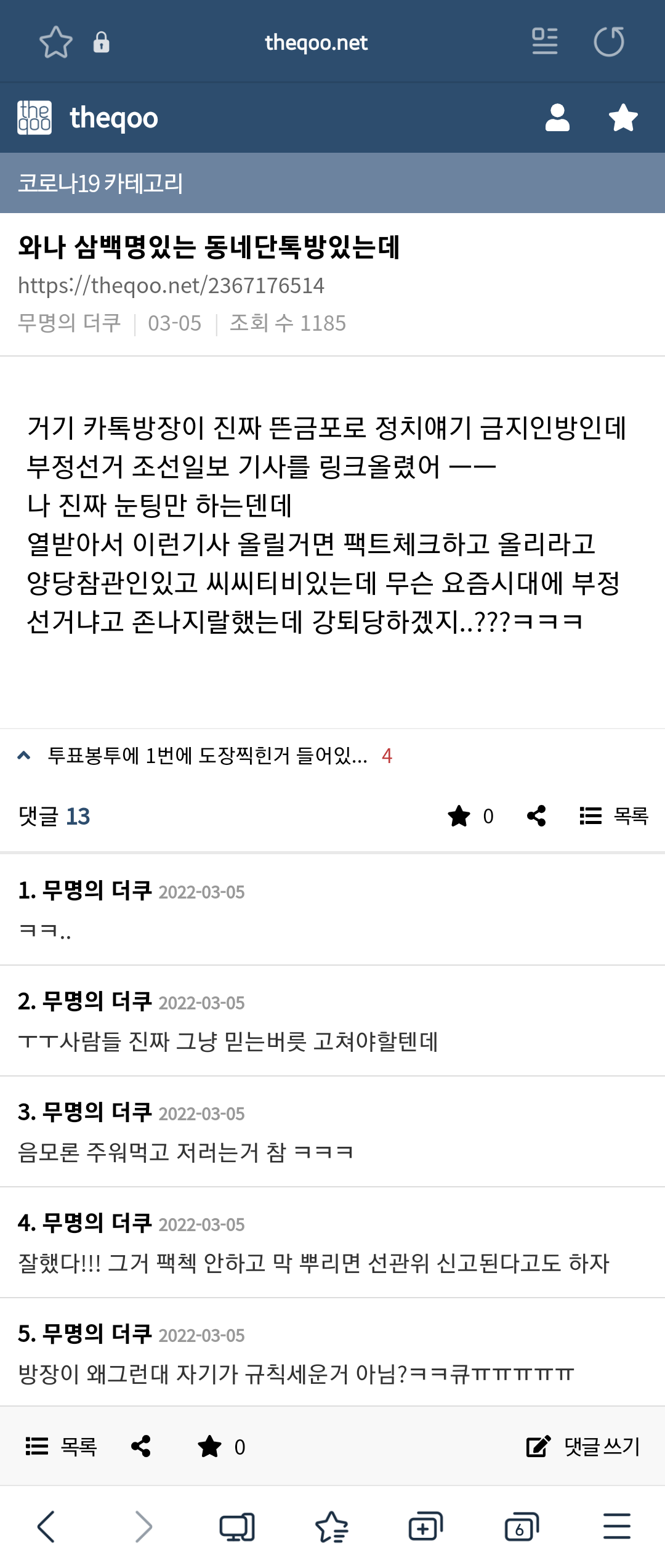Viewport: 665px width, 1568px height.
Task: Share the post using icon near 댓글 13
Action: 536,816
